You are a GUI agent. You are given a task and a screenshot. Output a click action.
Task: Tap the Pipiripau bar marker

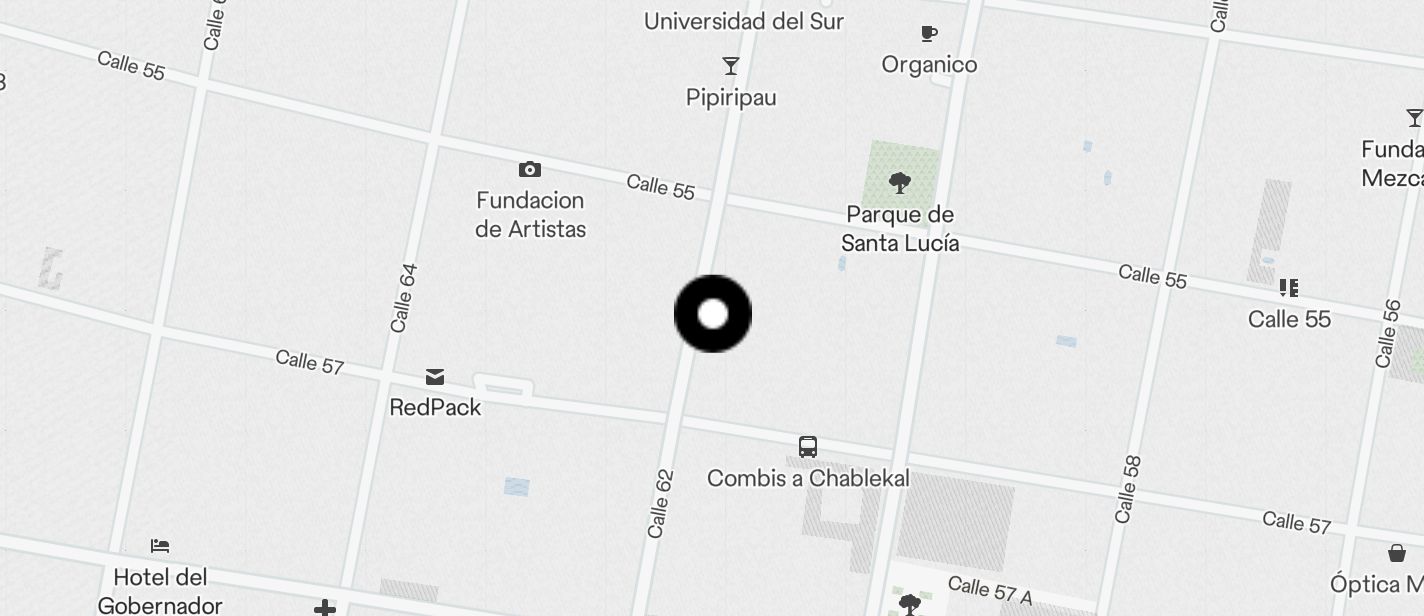tap(731, 67)
